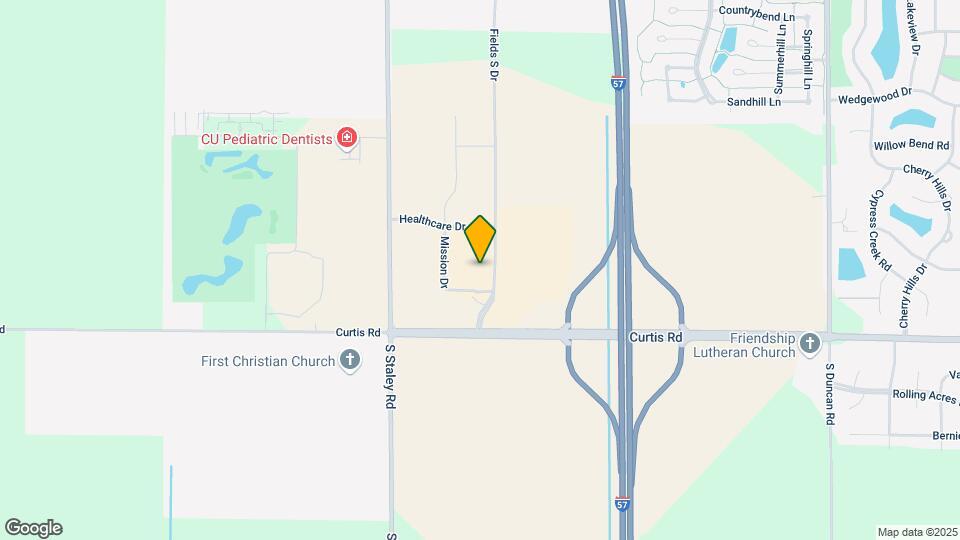Open the CU Pediatric Dentists pin
960x540 pixels.
(x=347, y=137)
